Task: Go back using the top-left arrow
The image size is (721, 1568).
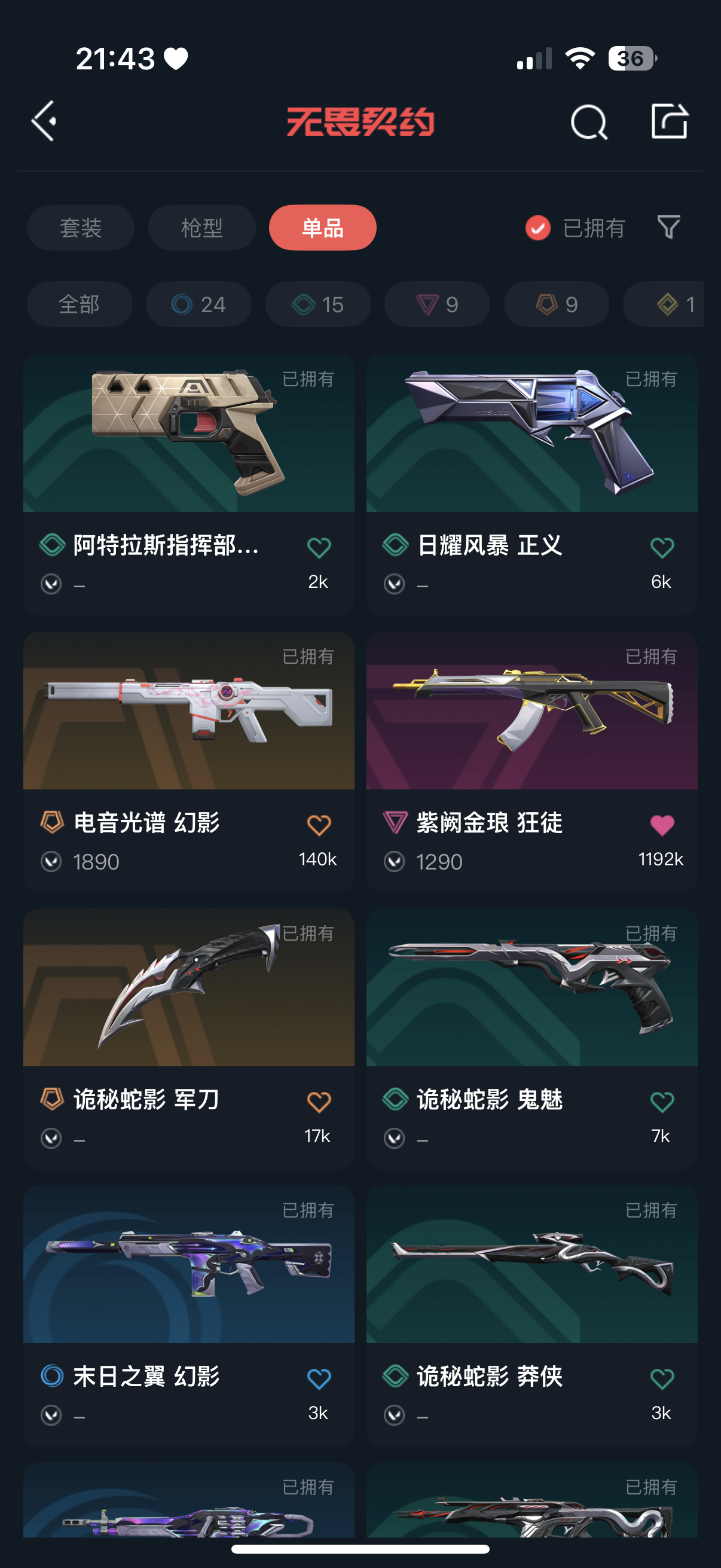Action: [44, 121]
